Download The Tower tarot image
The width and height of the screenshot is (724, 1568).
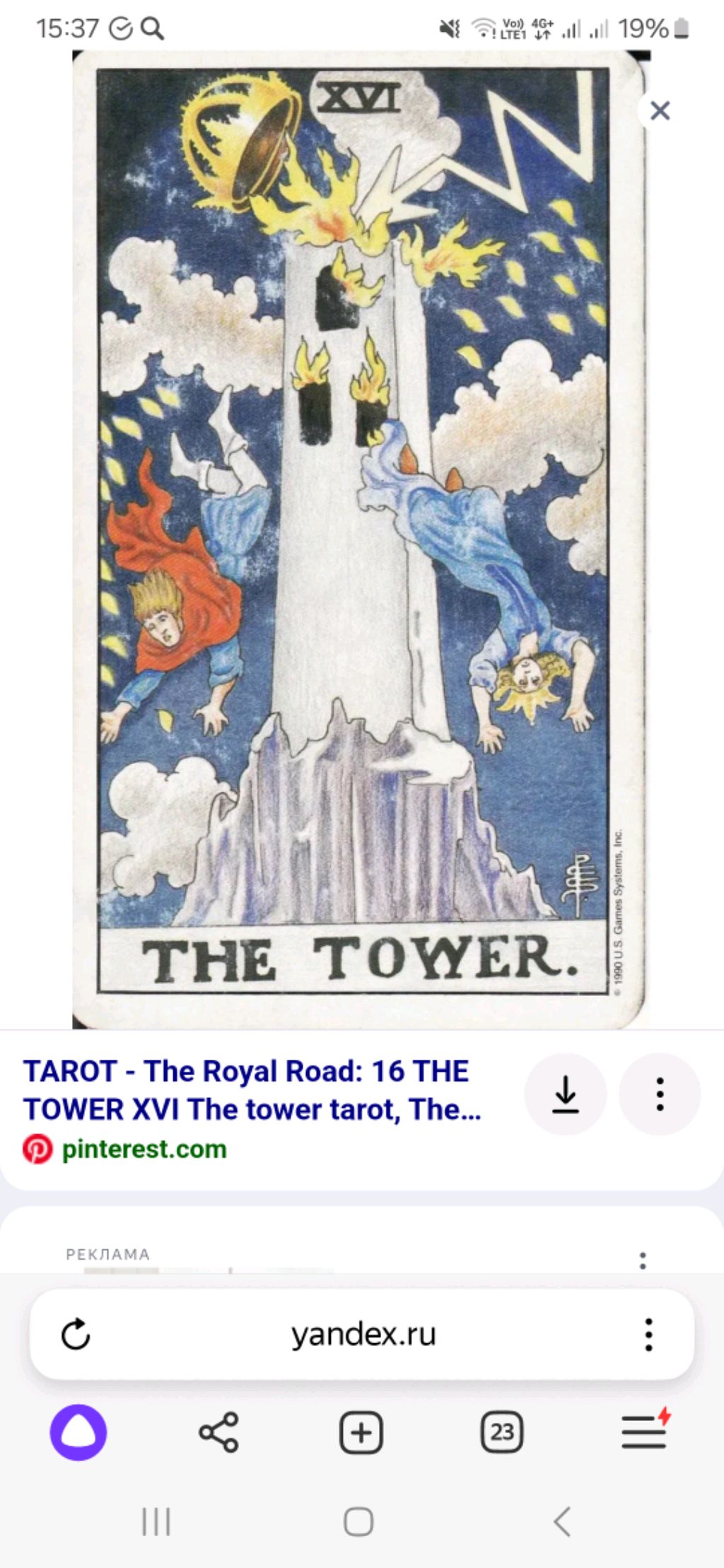click(565, 1094)
